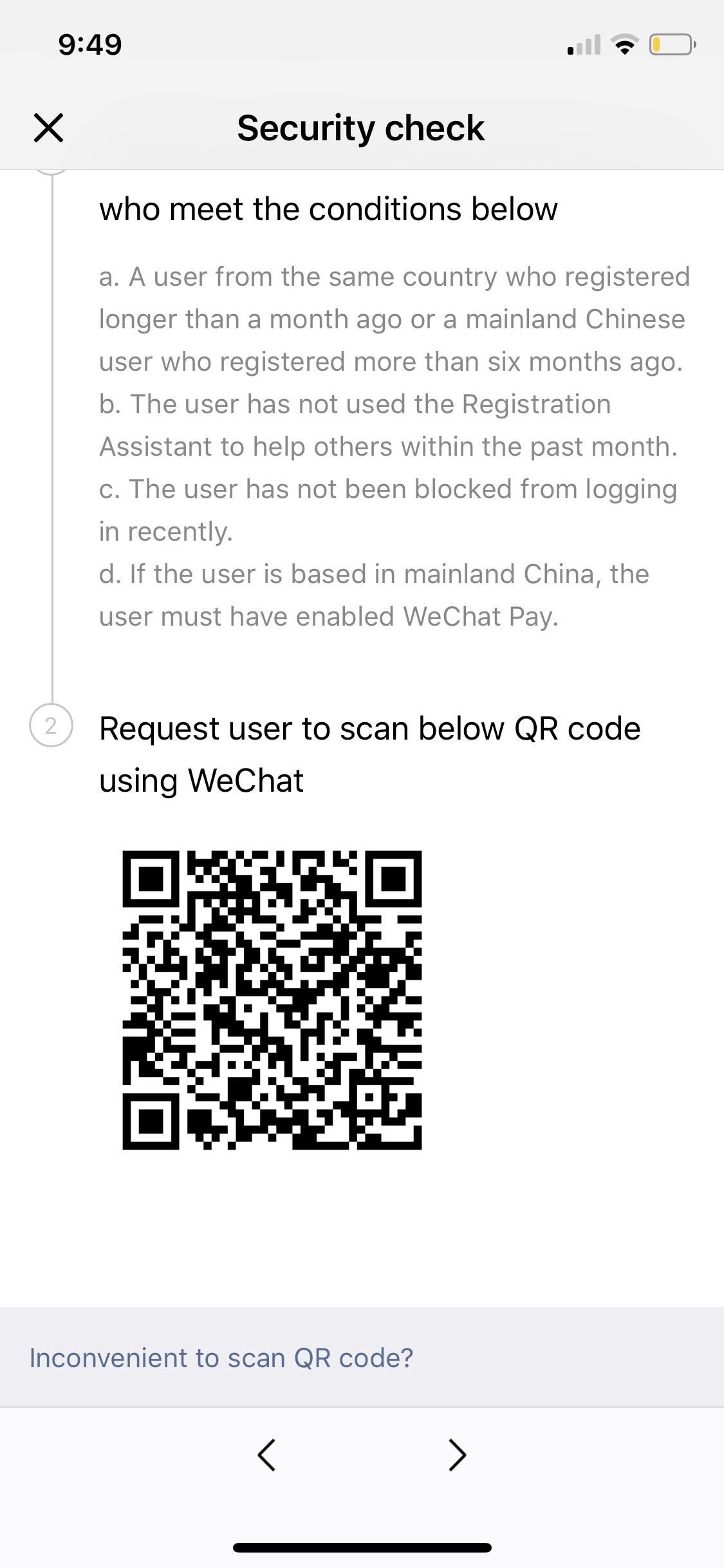Close the Security check screen

(49, 128)
